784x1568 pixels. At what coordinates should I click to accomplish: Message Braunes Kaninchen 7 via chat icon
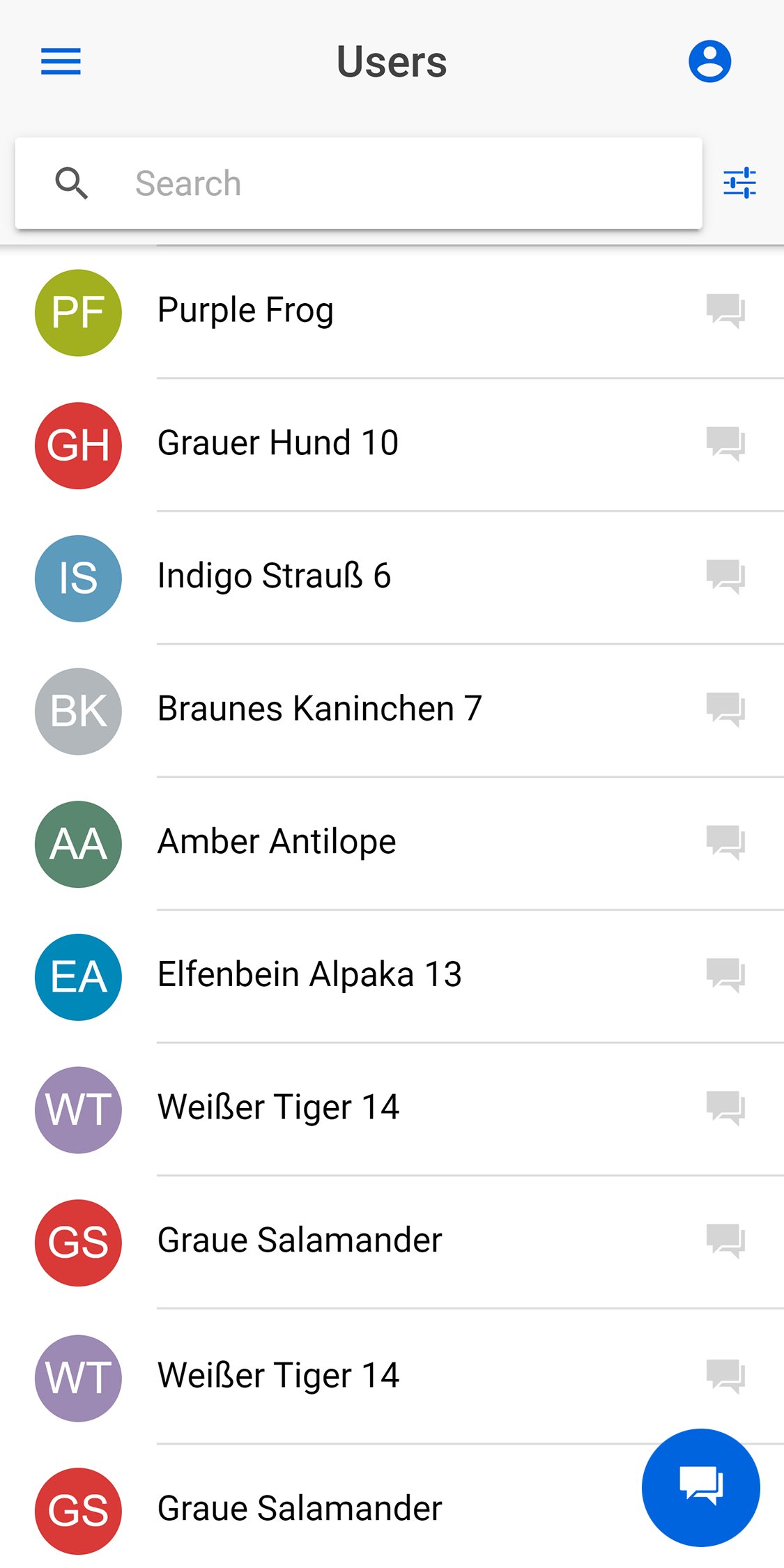[x=725, y=709]
